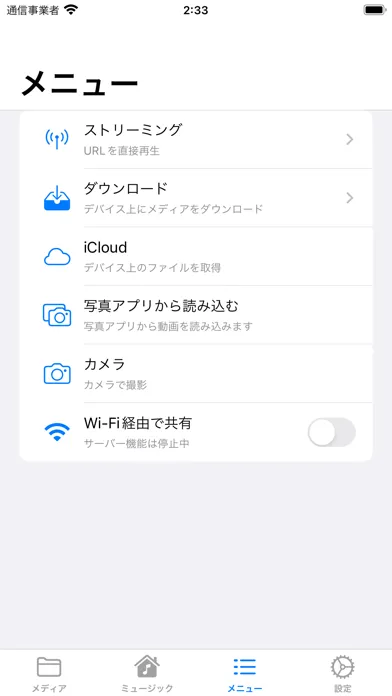Open the ストリーミング row
This screenshot has height=696, width=392.
[x=196, y=140]
